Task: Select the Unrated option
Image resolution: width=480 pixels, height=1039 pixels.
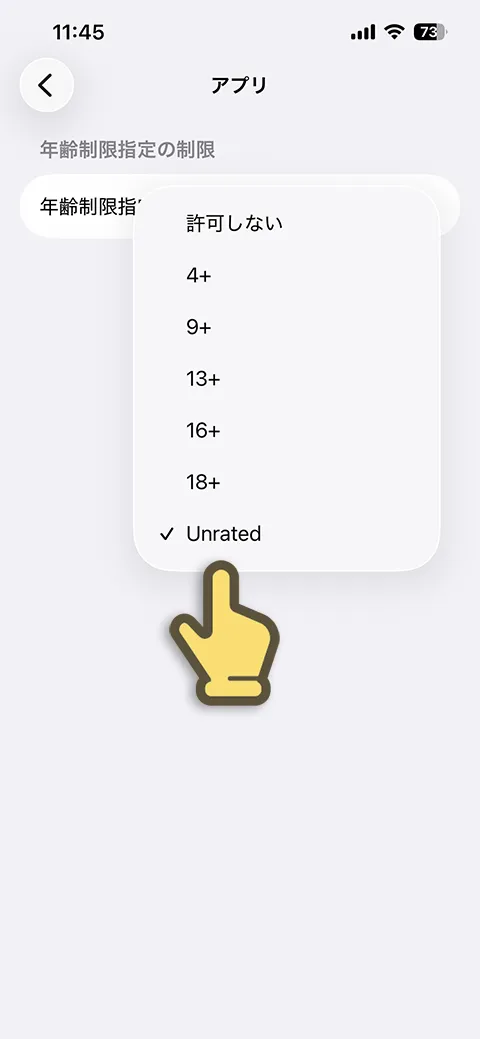Action: [x=286, y=533]
